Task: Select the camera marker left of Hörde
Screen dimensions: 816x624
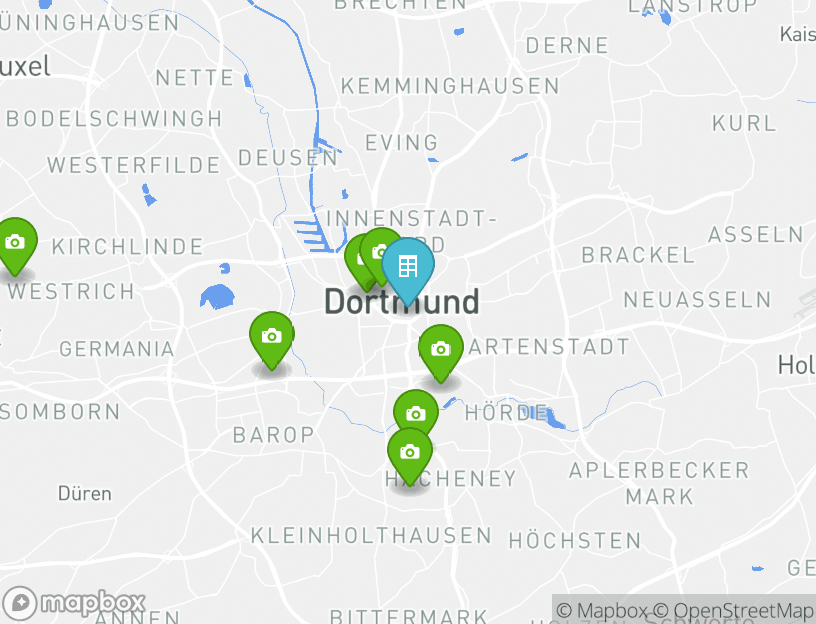Action: [415, 413]
